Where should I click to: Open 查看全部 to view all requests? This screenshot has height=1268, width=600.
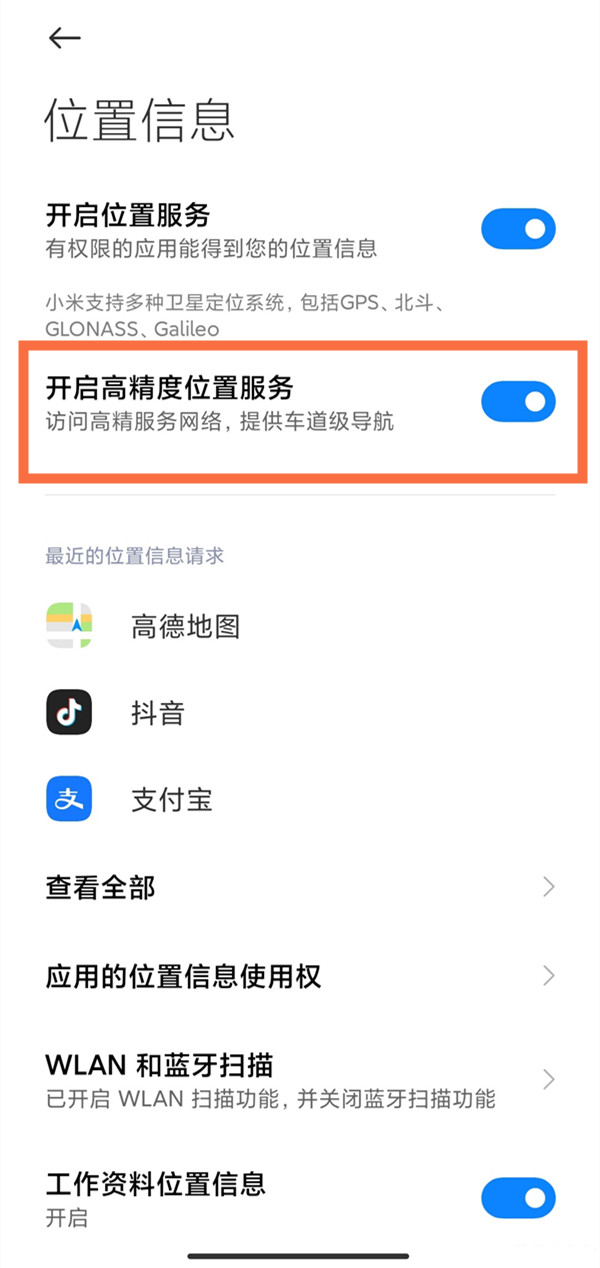300,887
